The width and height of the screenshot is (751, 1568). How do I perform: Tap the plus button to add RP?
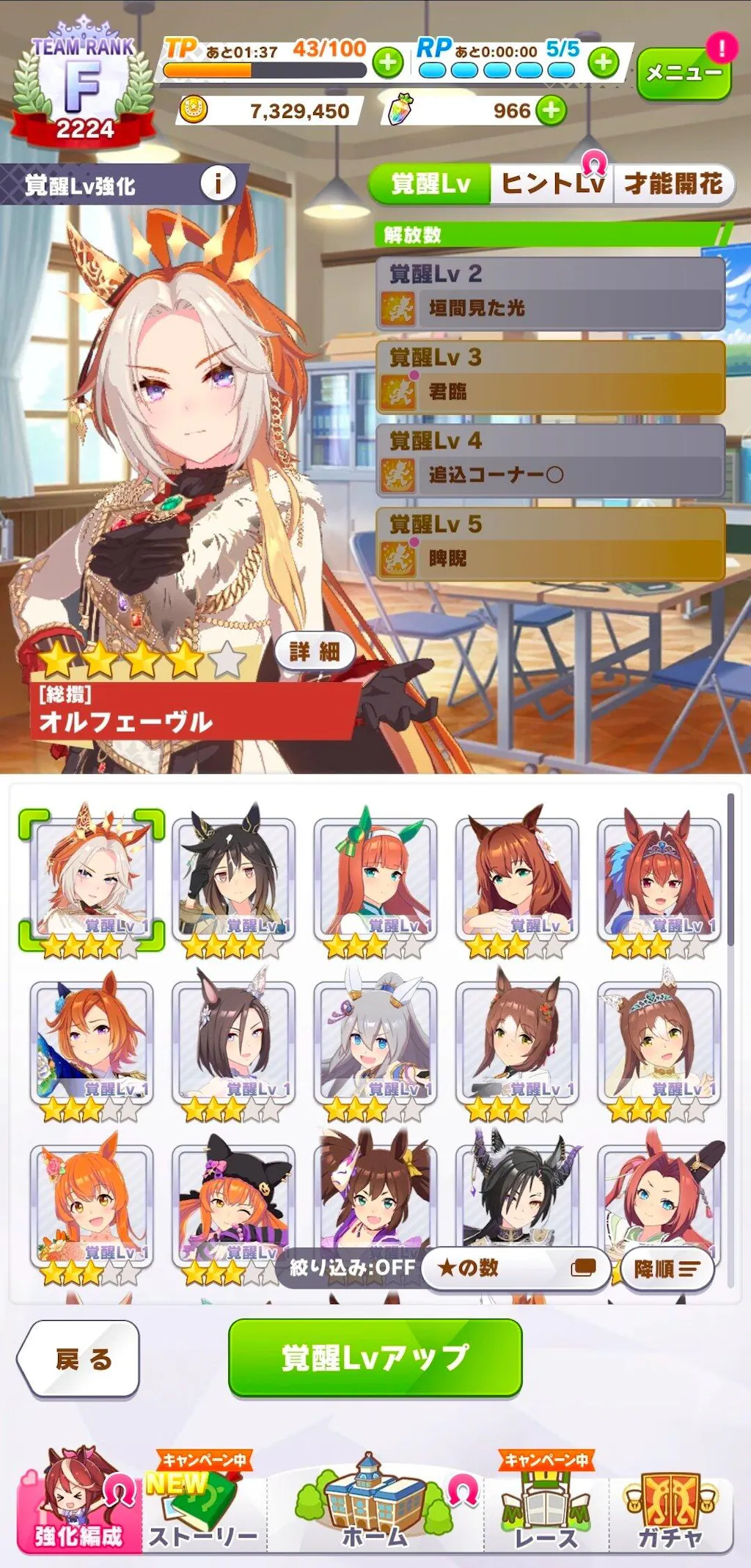pyautogui.click(x=603, y=63)
